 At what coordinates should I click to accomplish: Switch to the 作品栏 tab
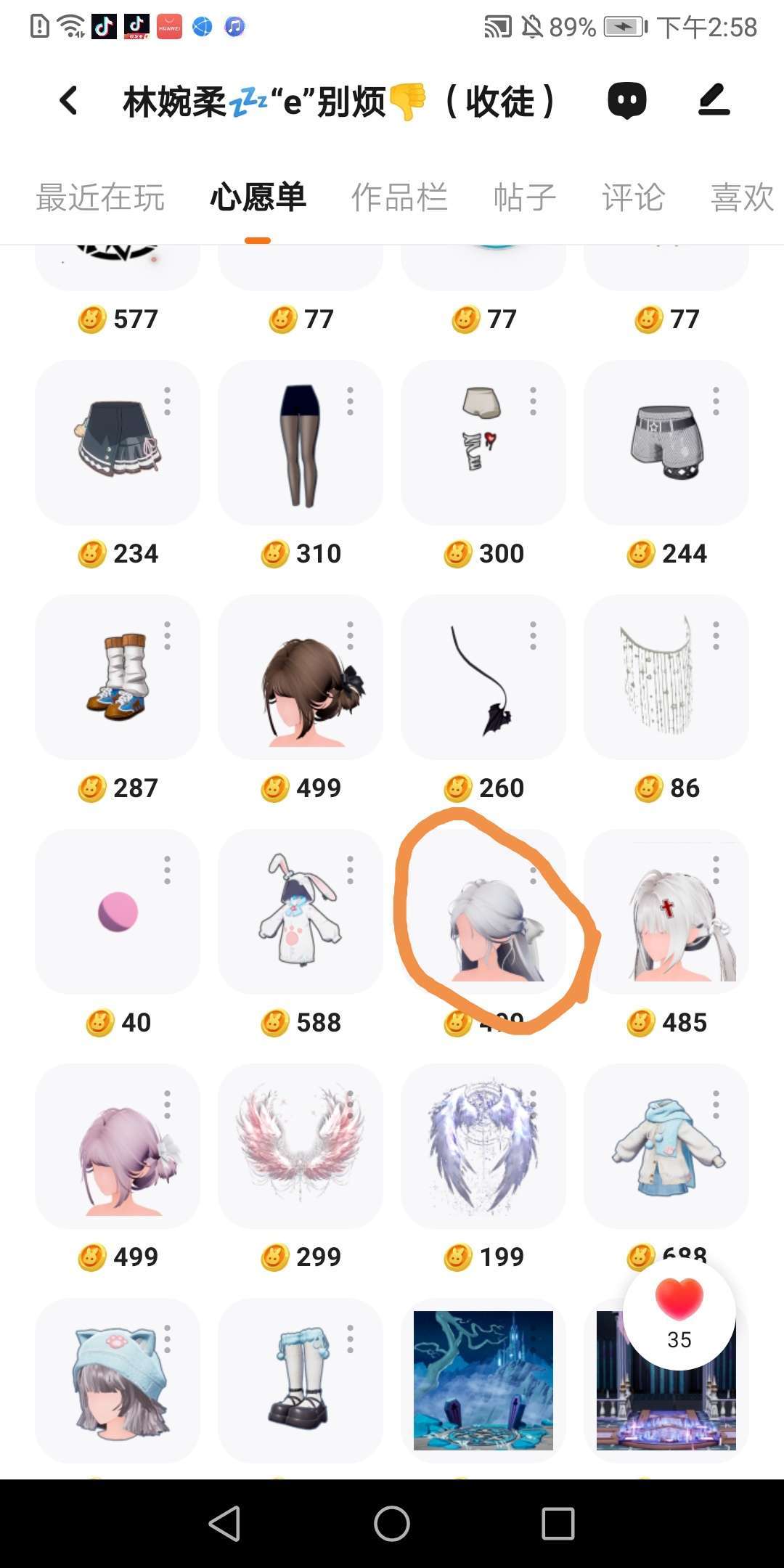tap(399, 197)
